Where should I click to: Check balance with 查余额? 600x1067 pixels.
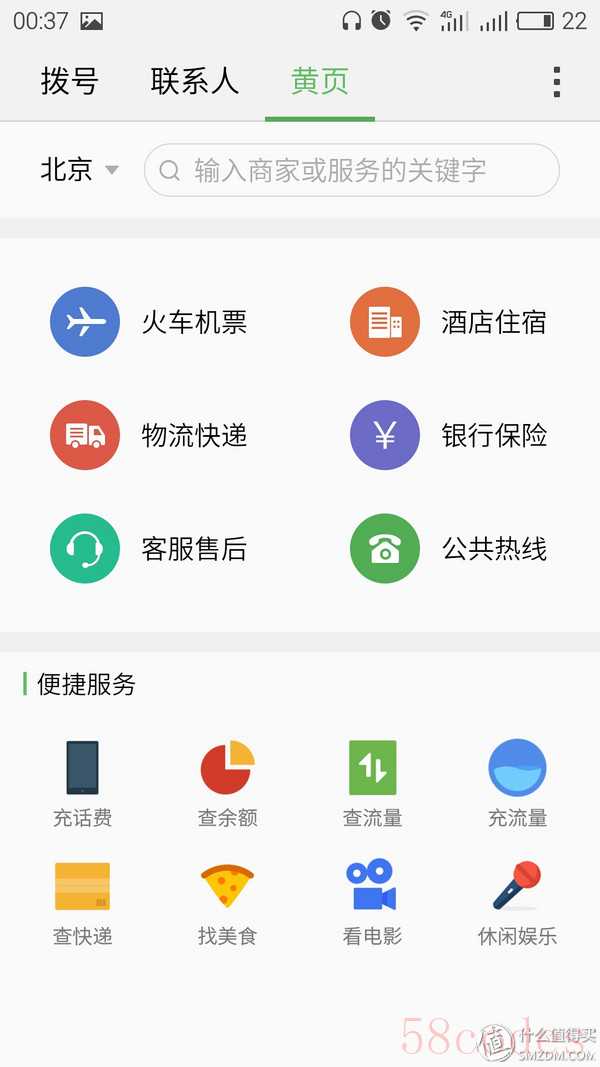click(x=227, y=784)
